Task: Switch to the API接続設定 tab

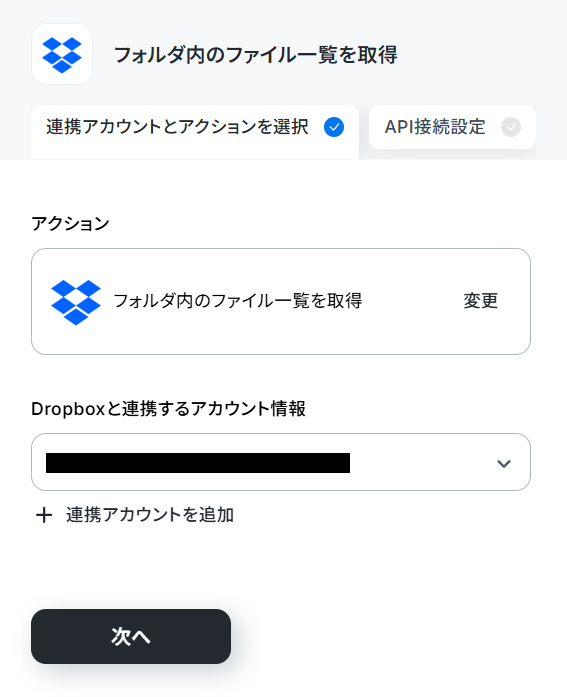Action: 452,127
